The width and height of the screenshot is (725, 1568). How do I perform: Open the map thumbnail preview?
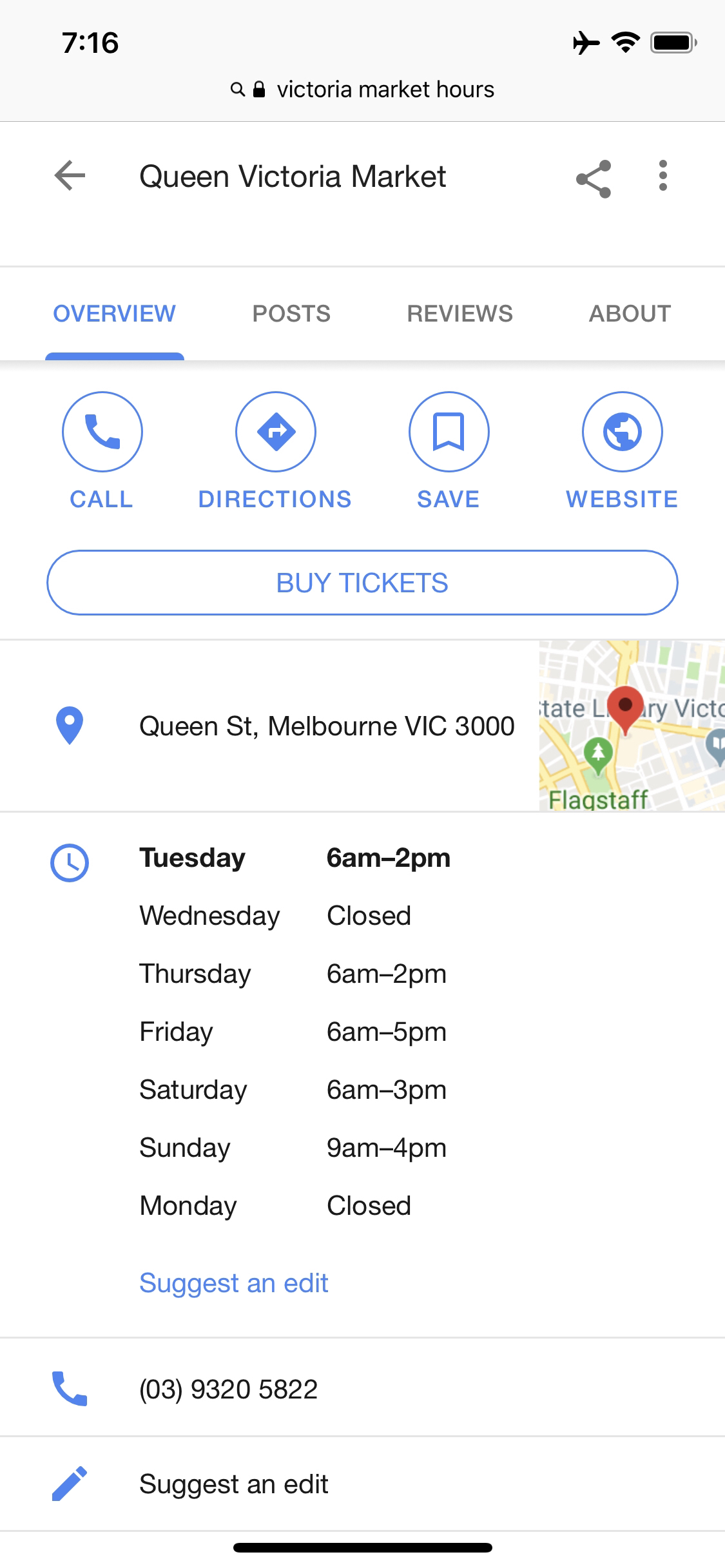(x=632, y=726)
